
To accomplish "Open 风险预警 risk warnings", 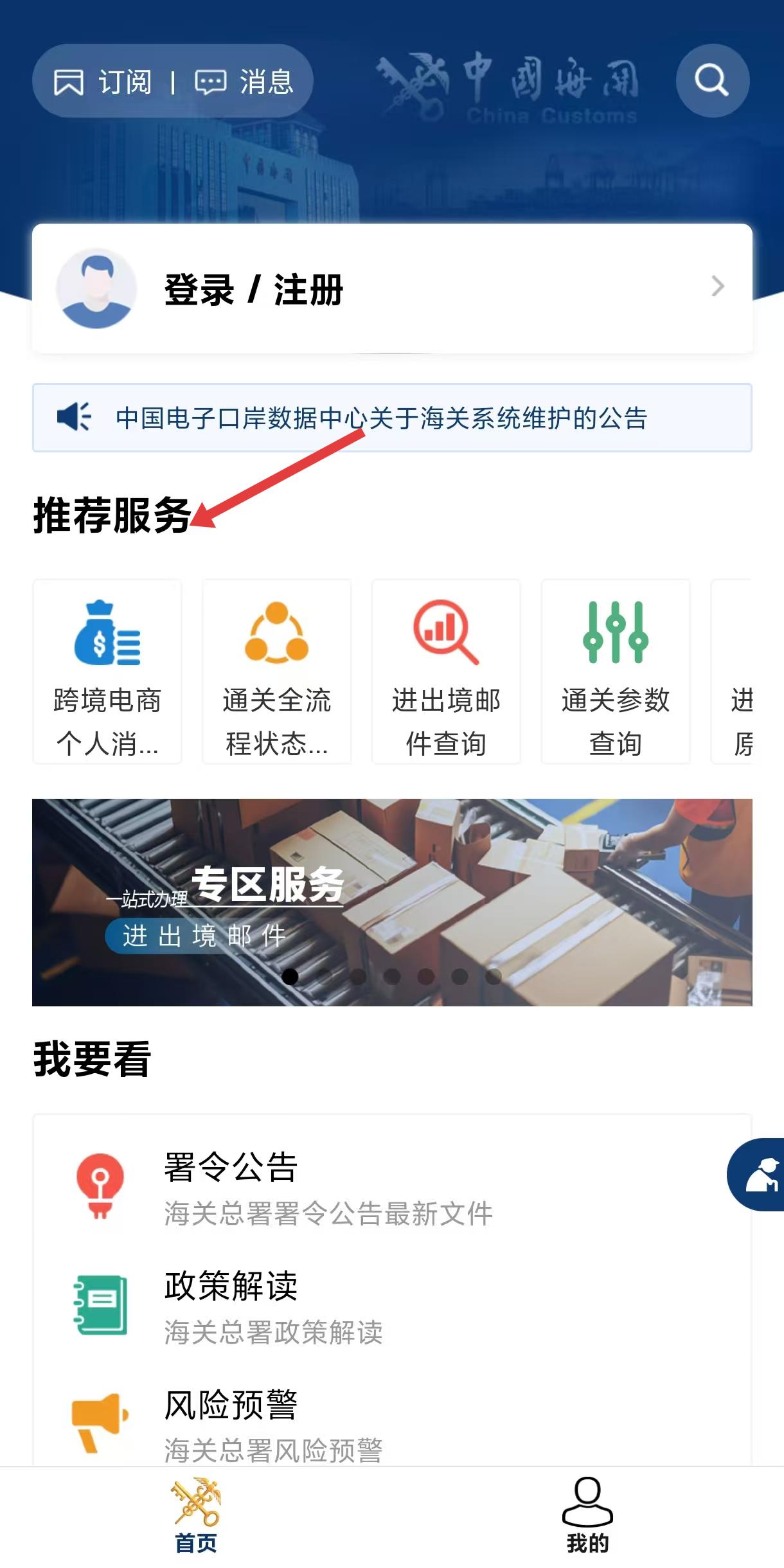I will coord(273,1424).
